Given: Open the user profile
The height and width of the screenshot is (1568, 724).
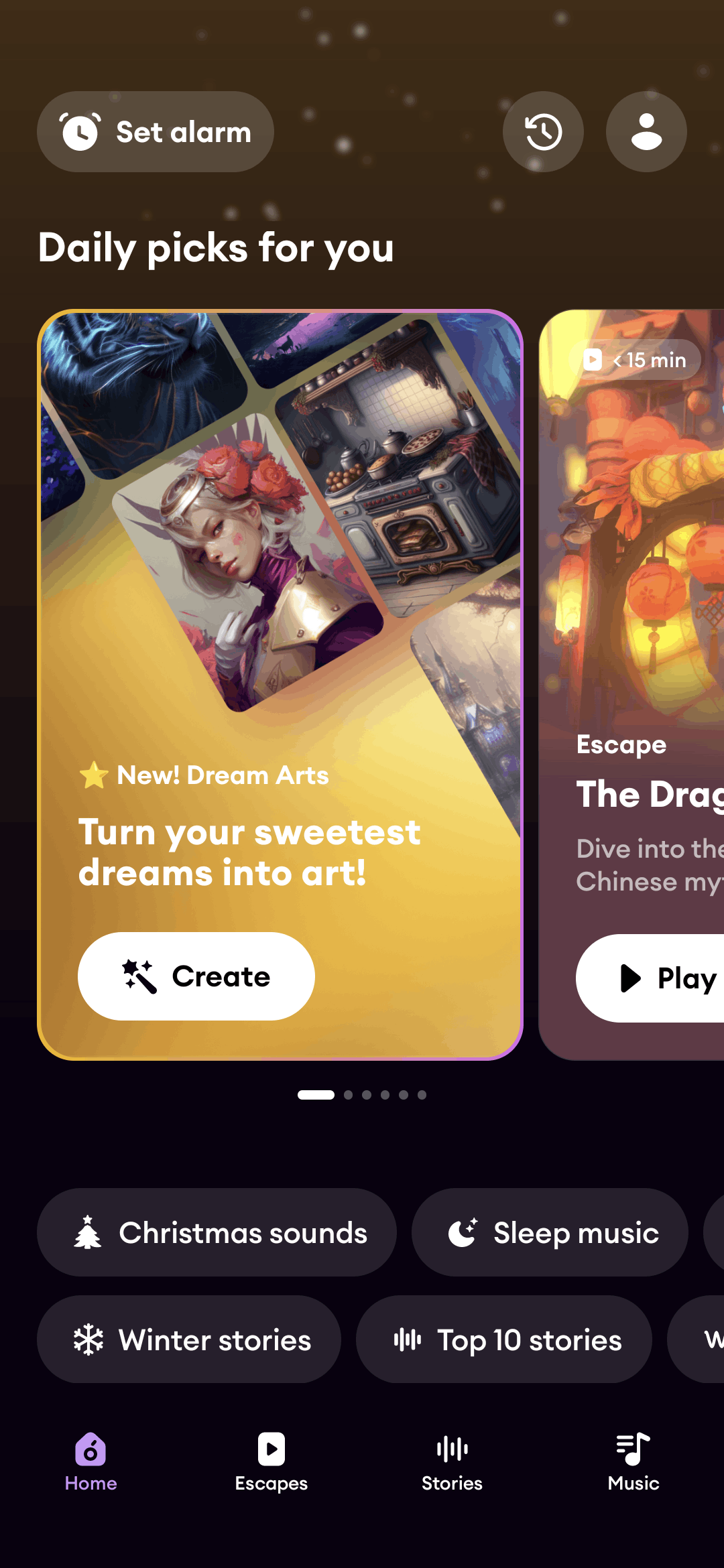Looking at the screenshot, I should pos(646,132).
